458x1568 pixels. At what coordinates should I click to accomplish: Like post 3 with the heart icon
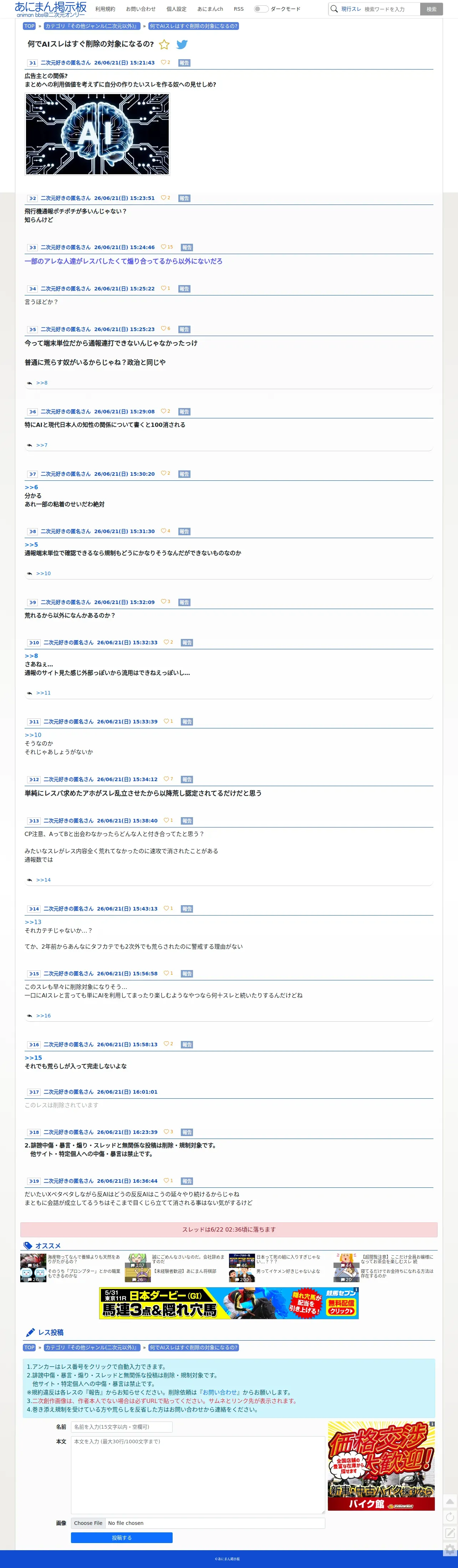pos(163,247)
